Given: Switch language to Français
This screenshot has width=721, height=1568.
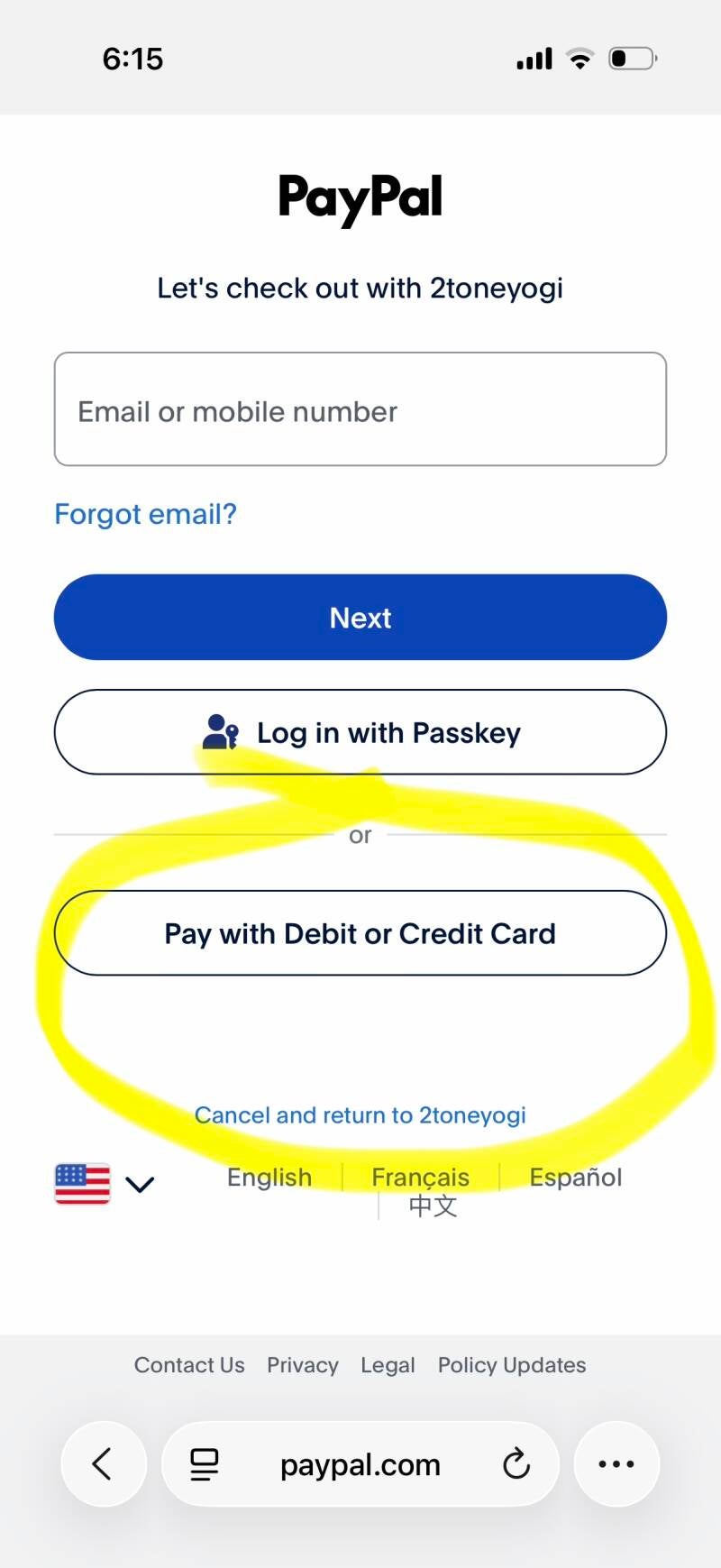Looking at the screenshot, I should pyautogui.click(x=420, y=1178).
